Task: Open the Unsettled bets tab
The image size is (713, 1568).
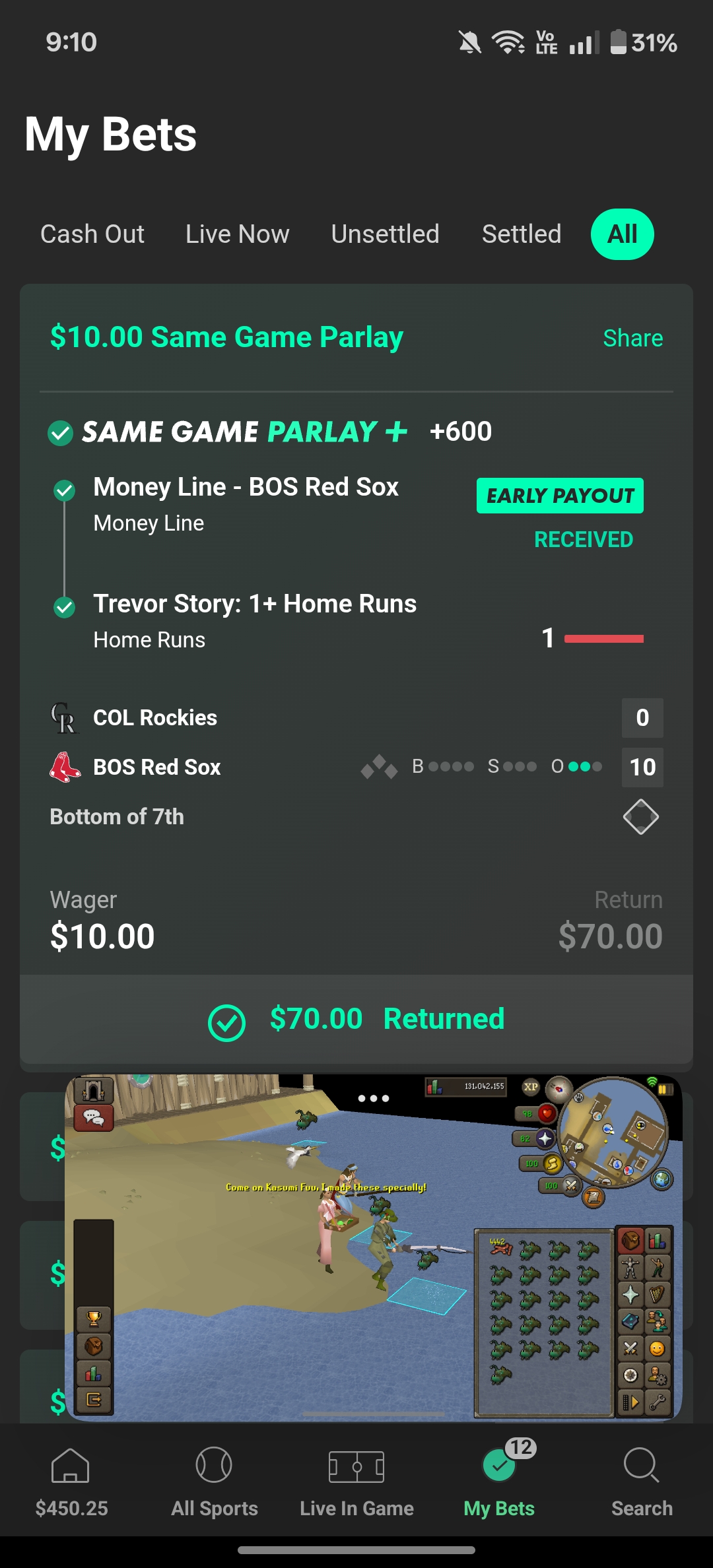Action: [385, 234]
